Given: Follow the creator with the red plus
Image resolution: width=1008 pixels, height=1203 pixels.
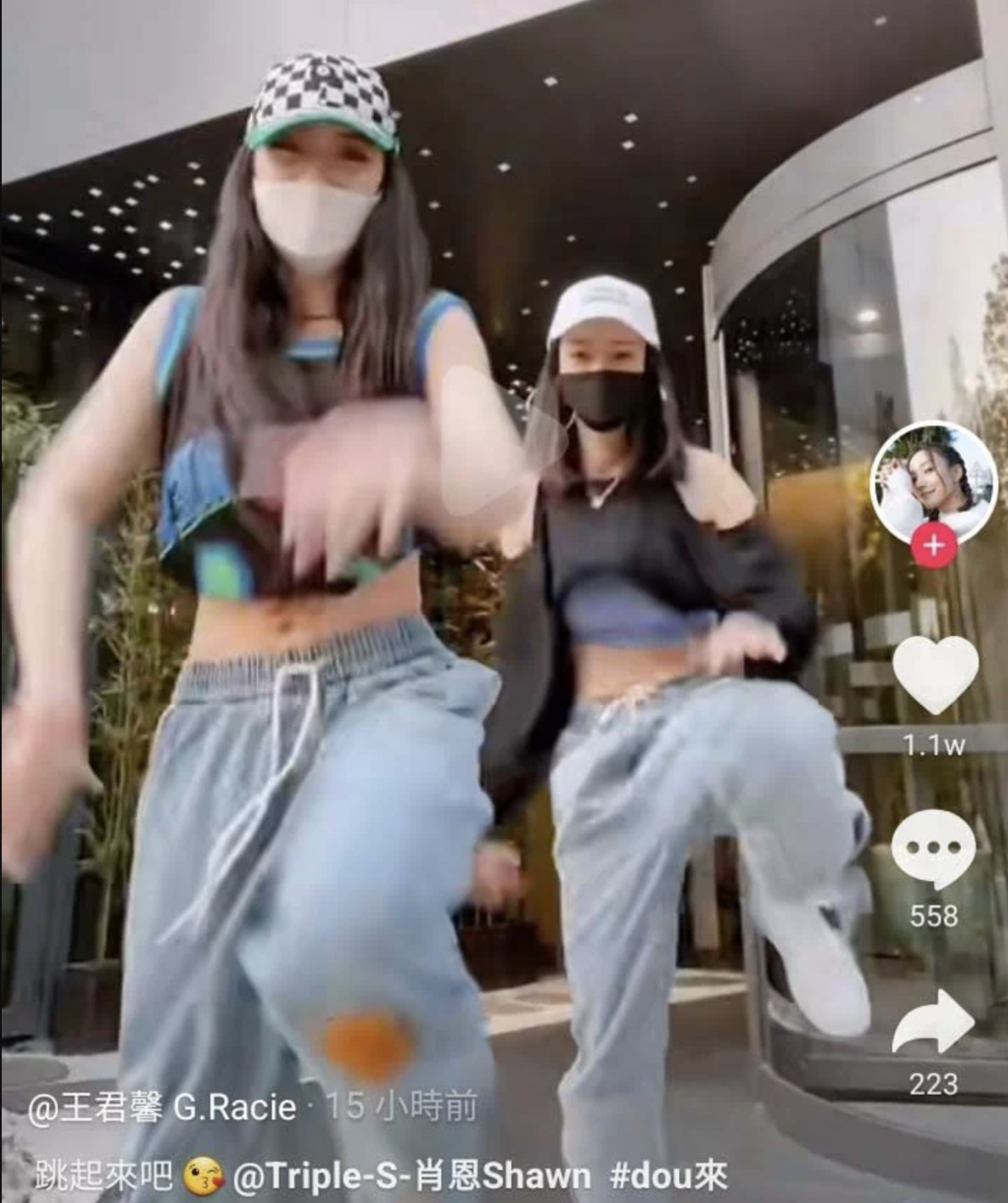Looking at the screenshot, I should point(933,544).
